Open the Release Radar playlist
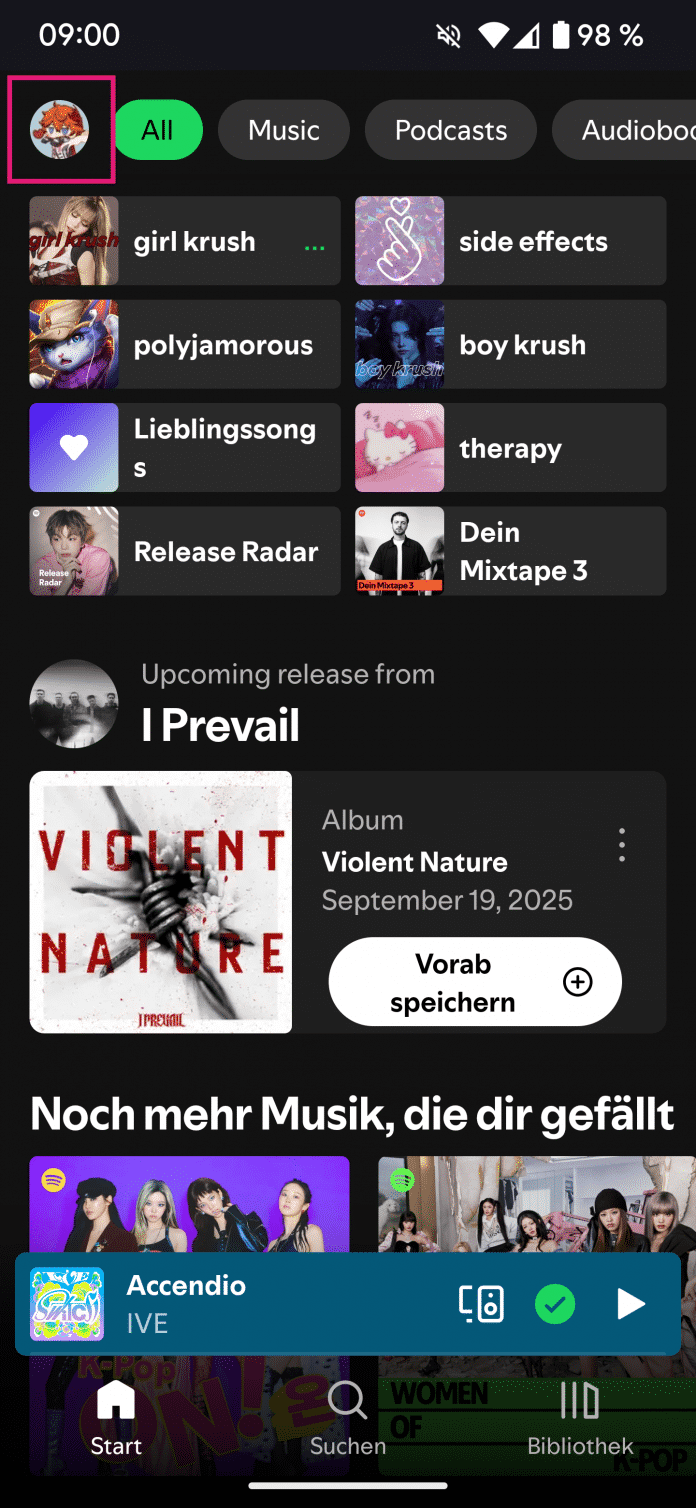The image size is (696, 1508). (x=185, y=551)
